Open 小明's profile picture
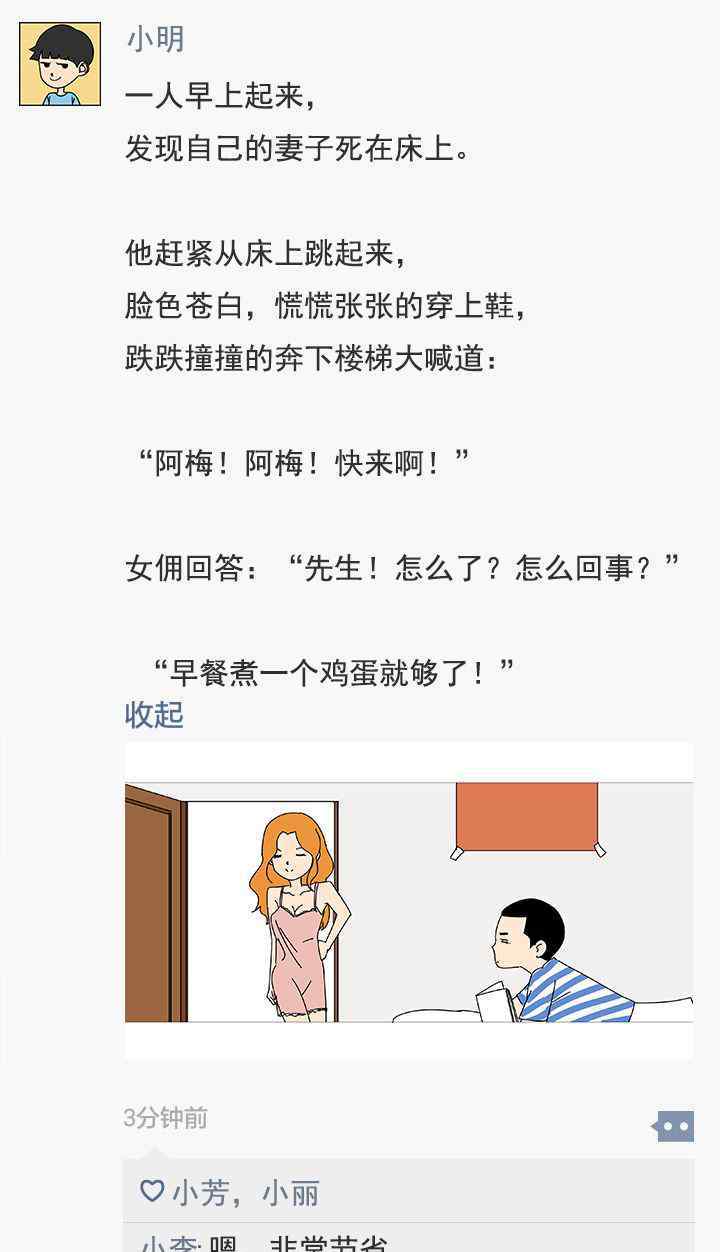720x1252 pixels. [x=60, y=64]
